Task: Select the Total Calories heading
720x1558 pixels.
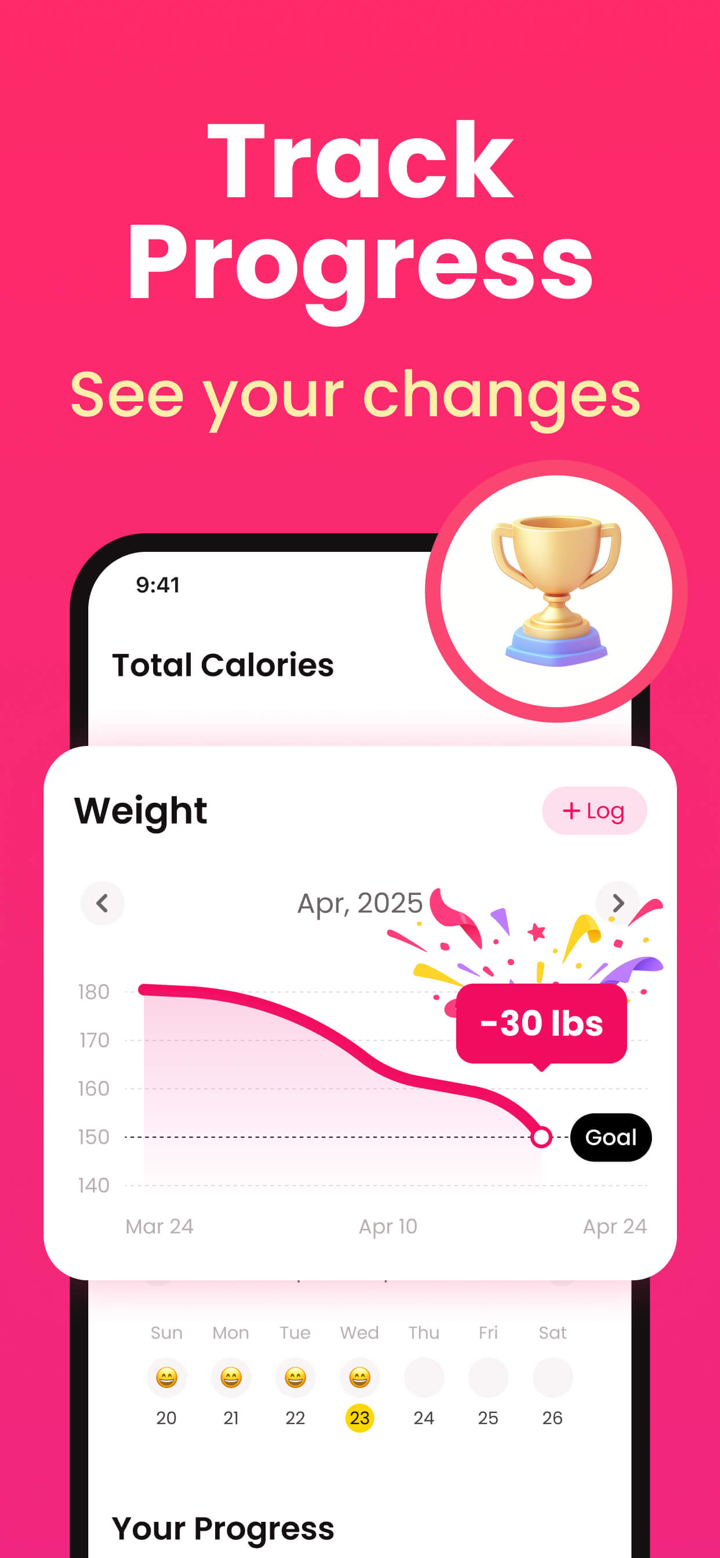Action: point(222,665)
